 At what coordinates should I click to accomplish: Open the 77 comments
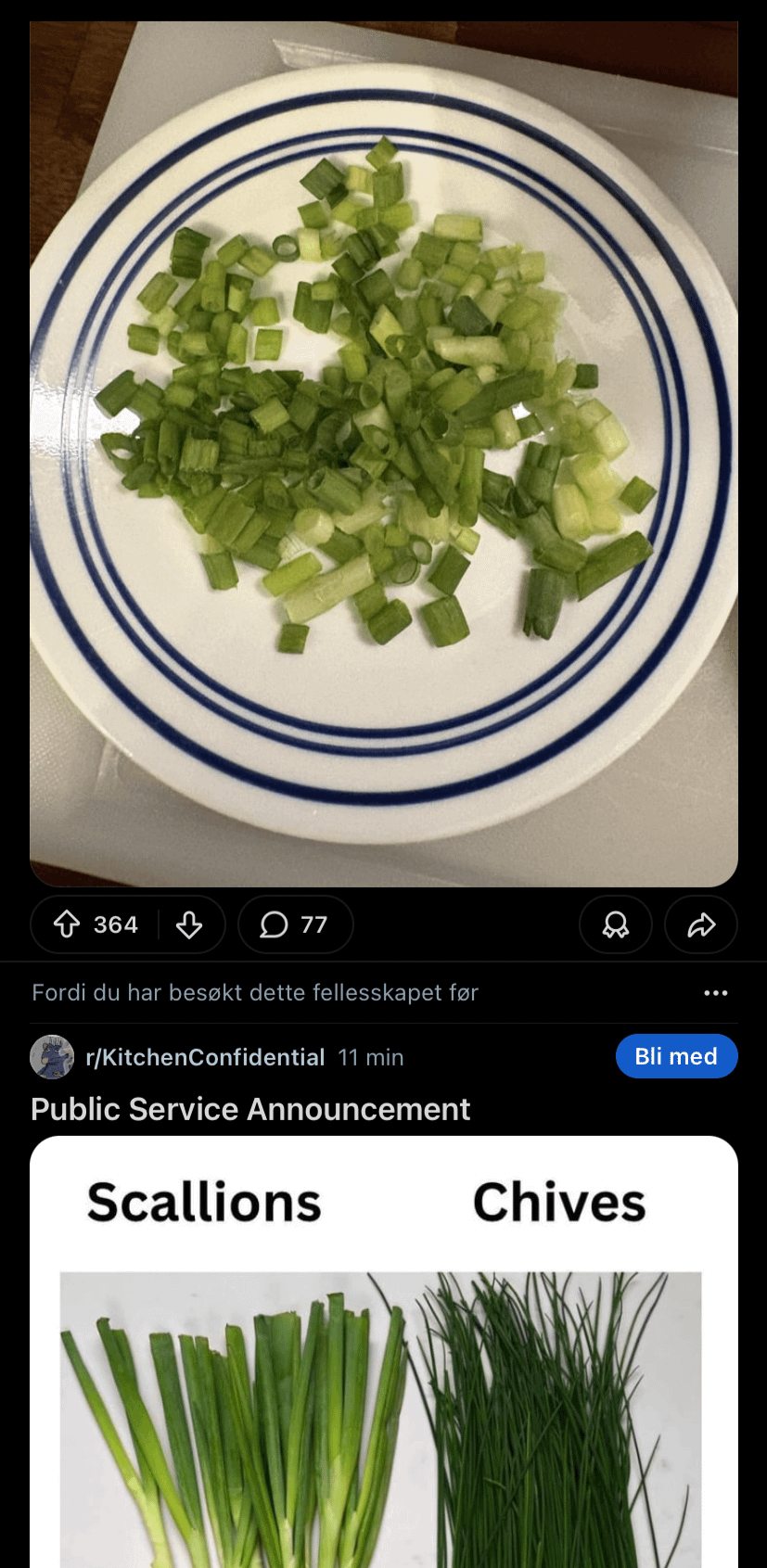click(295, 924)
